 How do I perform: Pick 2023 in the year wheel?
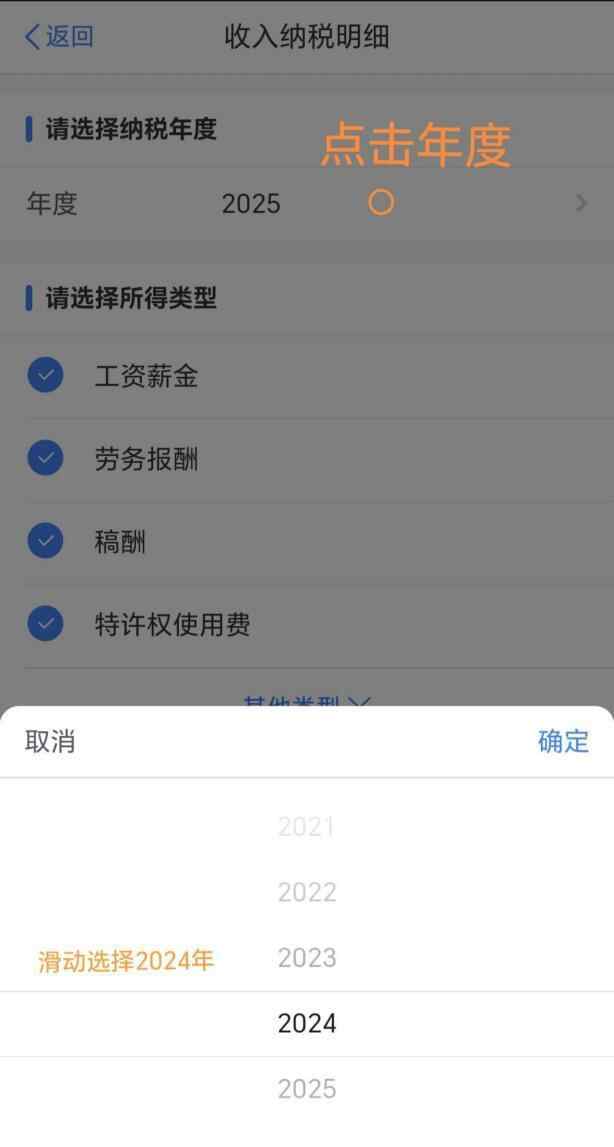306,957
